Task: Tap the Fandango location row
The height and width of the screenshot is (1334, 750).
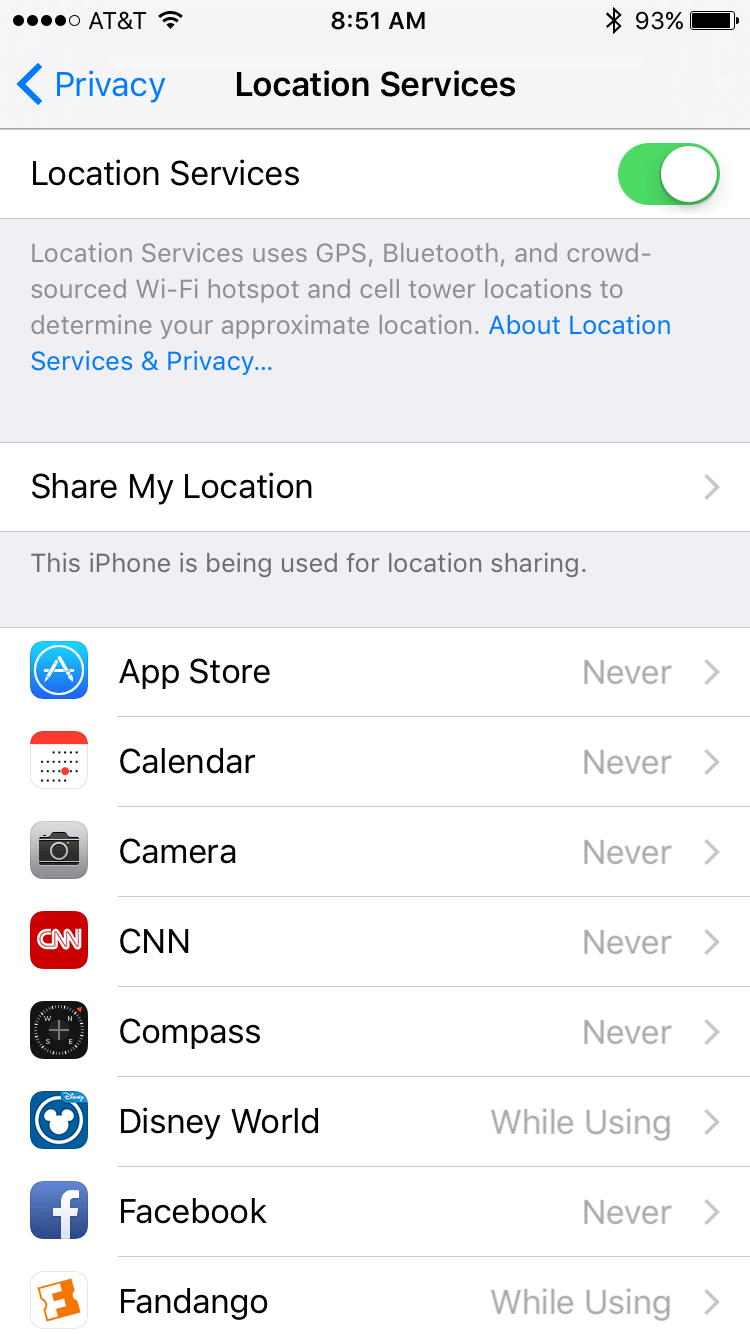Action: pos(375,1300)
